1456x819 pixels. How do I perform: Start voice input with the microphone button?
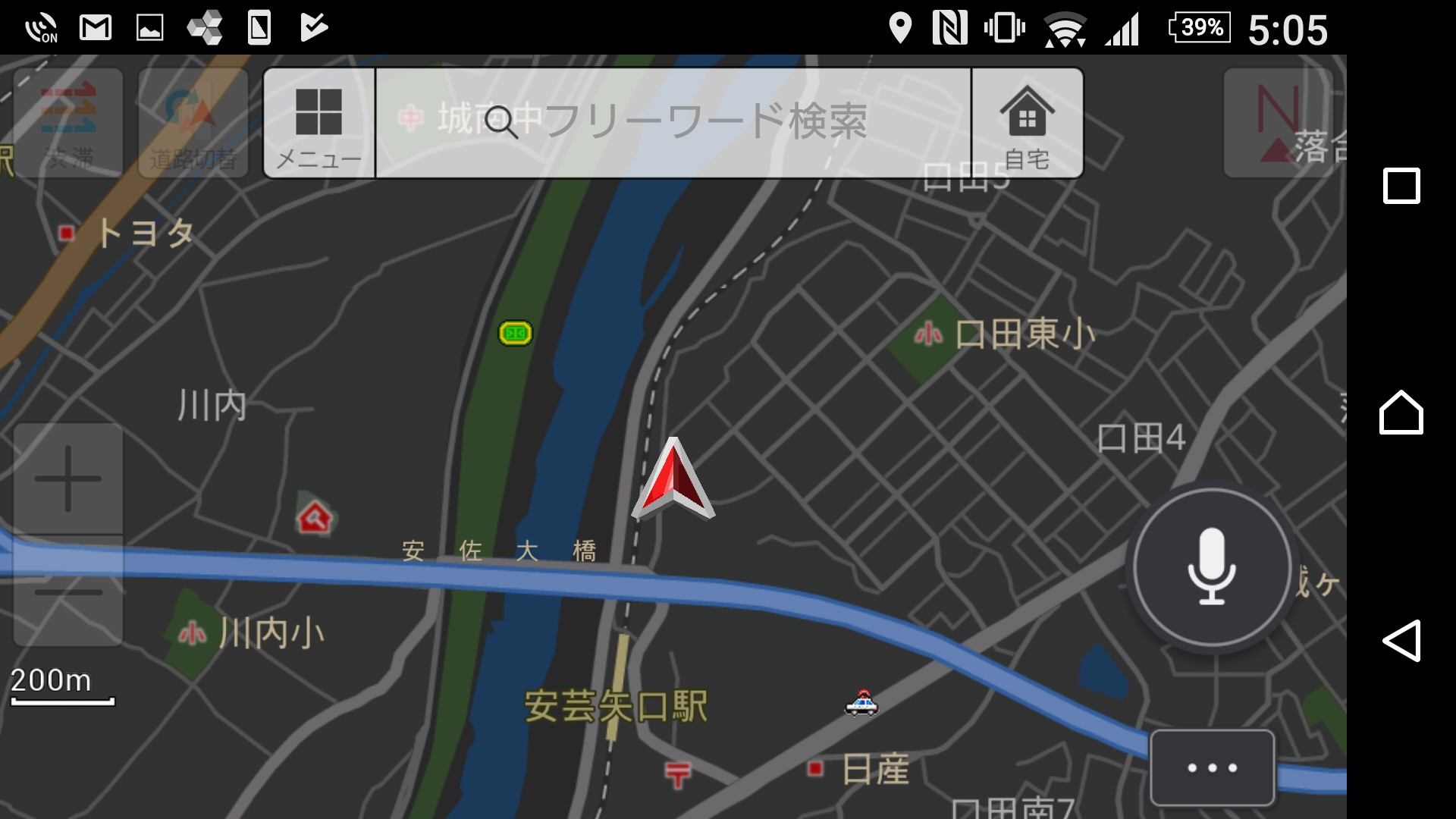click(1211, 566)
